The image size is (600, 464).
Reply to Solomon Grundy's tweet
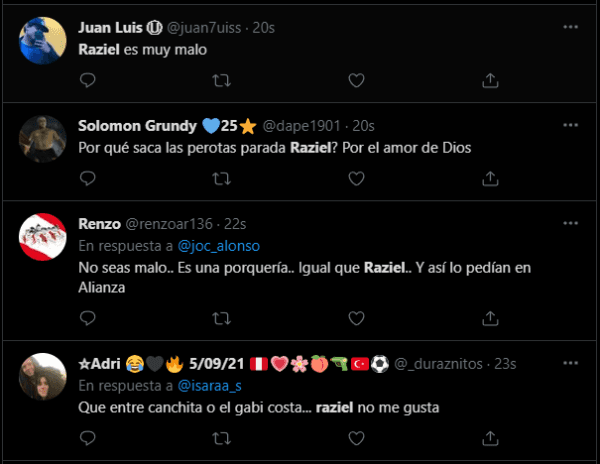coord(88,177)
